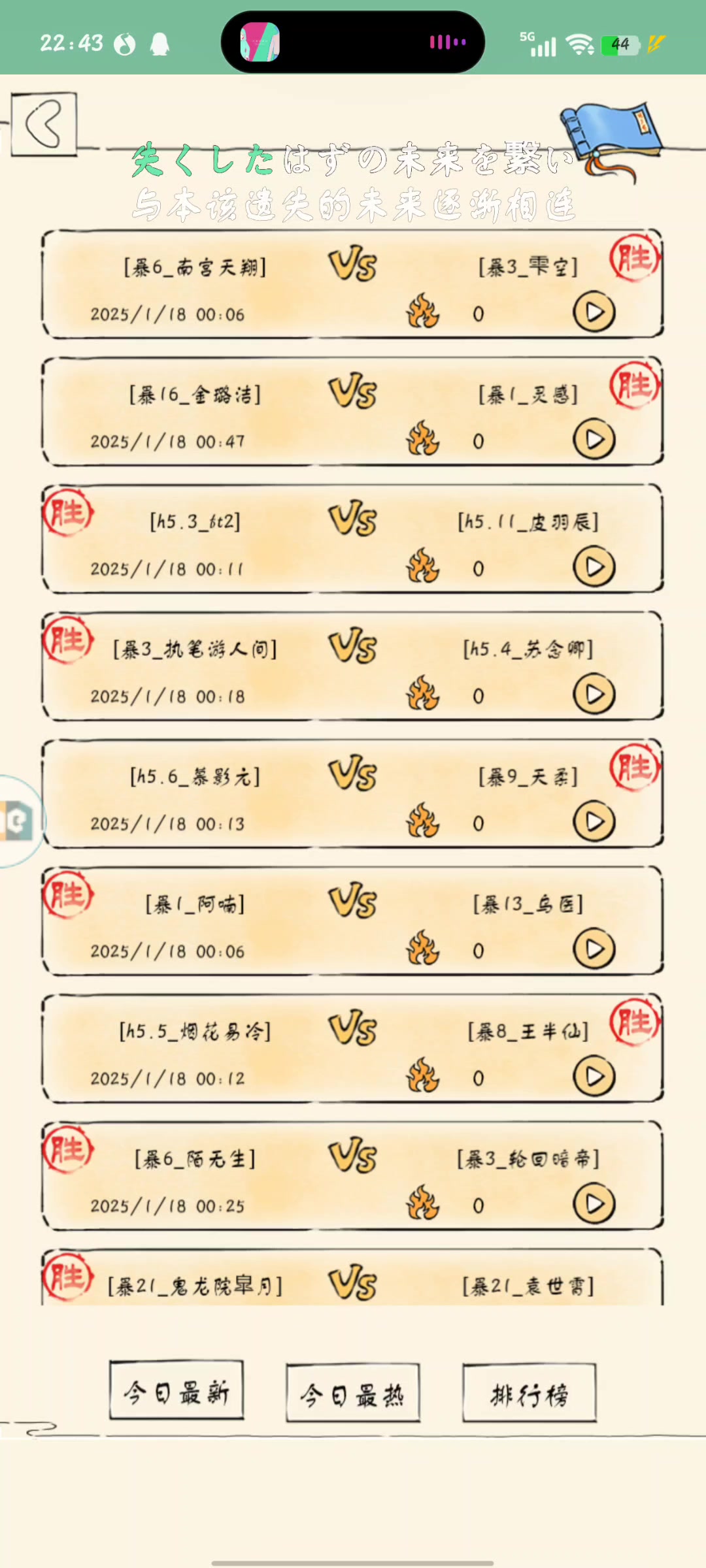Play replay of 暴6_陌无生 vs 暴3_轮回暗帝
This screenshot has height=1568, width=706.
pyautogui.click(x=594, y=1204)
